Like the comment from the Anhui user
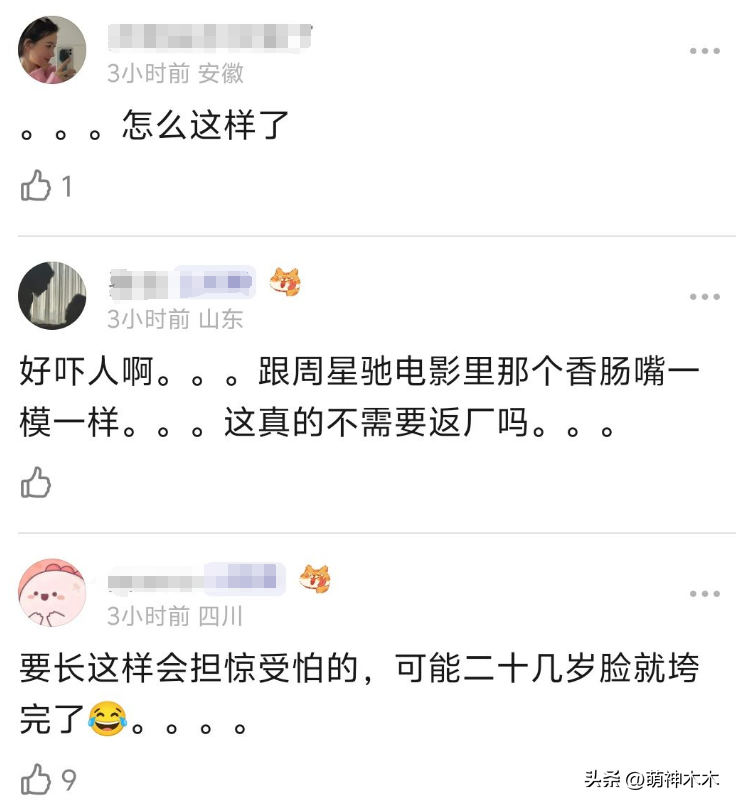This screenshot has width=736, height=805. (36, 186)
